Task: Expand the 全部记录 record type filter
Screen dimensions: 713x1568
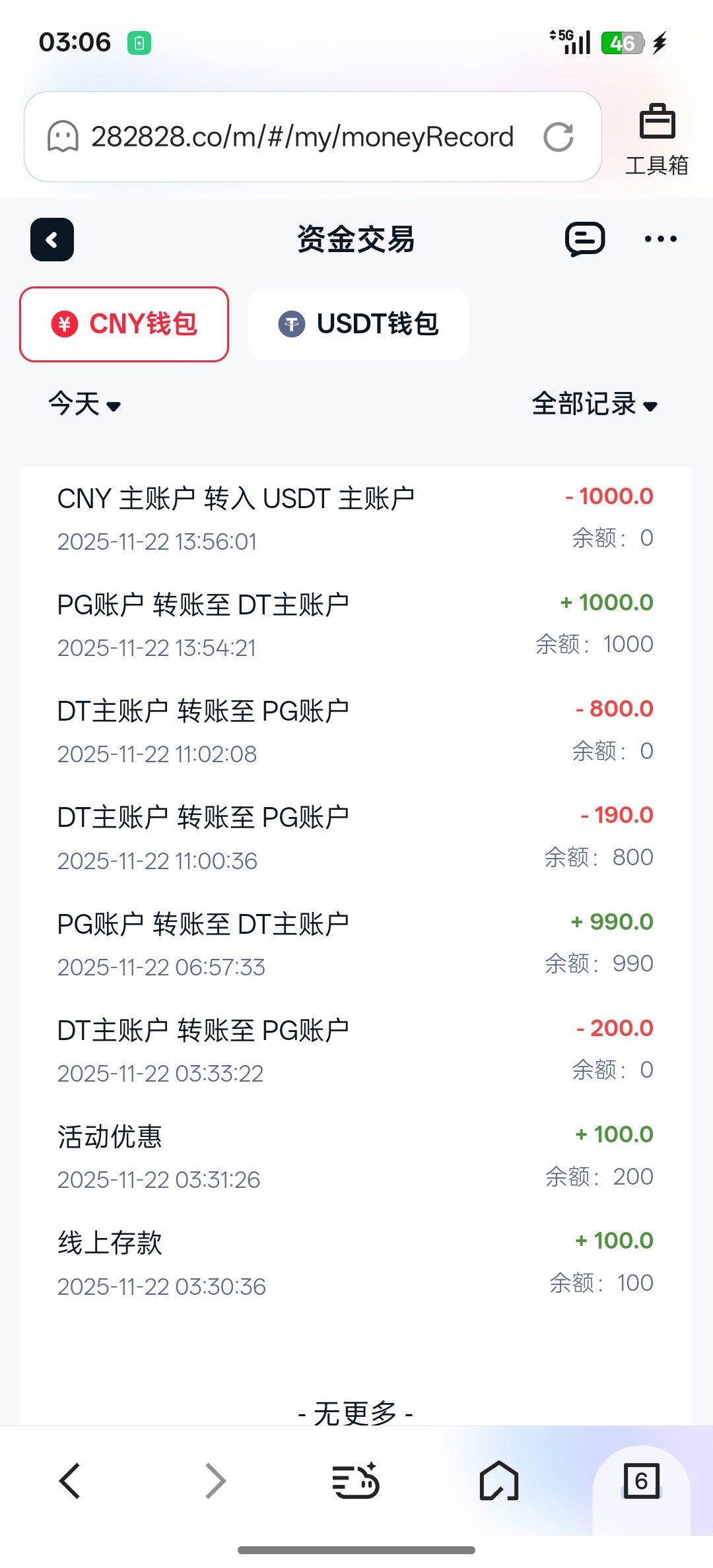Action: tap(594, 404)
